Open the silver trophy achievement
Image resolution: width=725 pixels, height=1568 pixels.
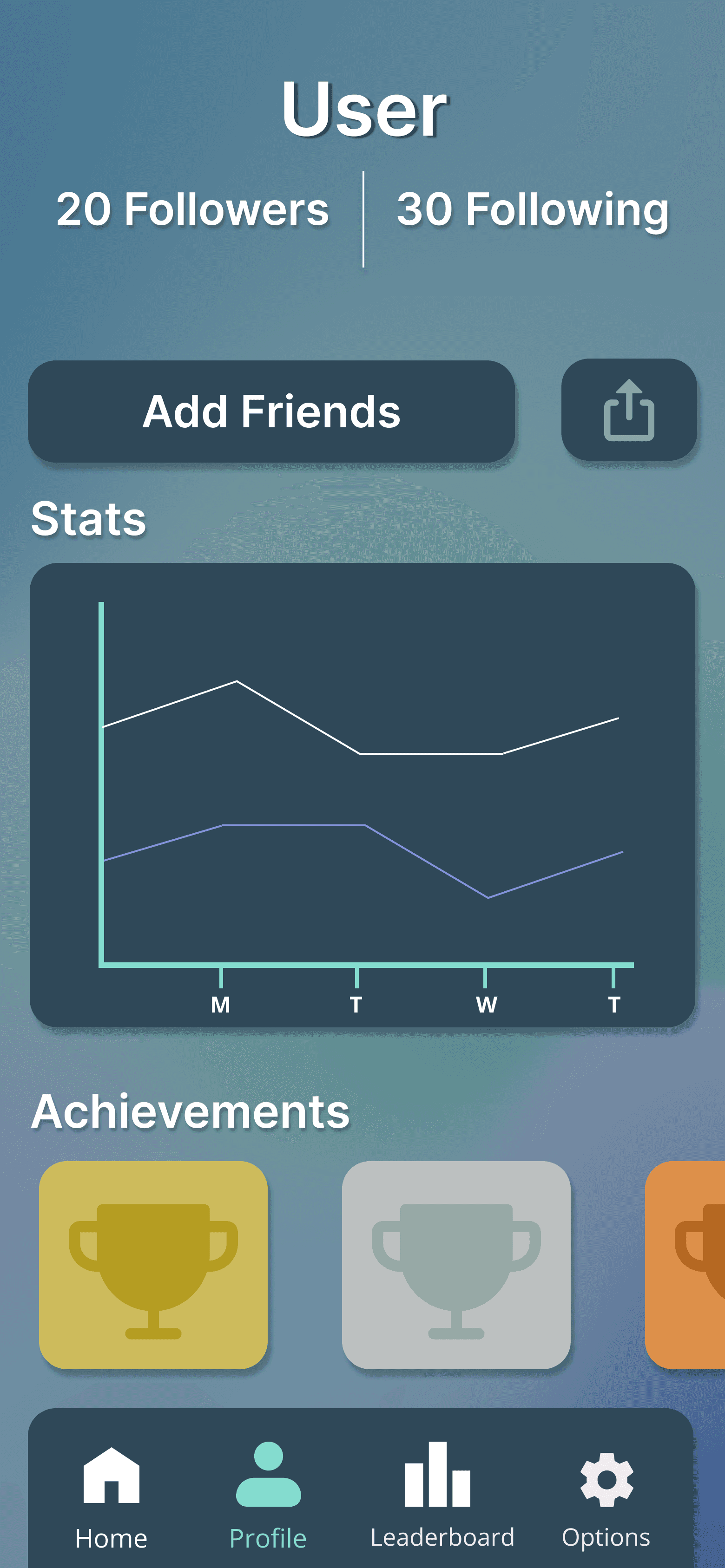pyautogui.click(x=456, y=1265)
